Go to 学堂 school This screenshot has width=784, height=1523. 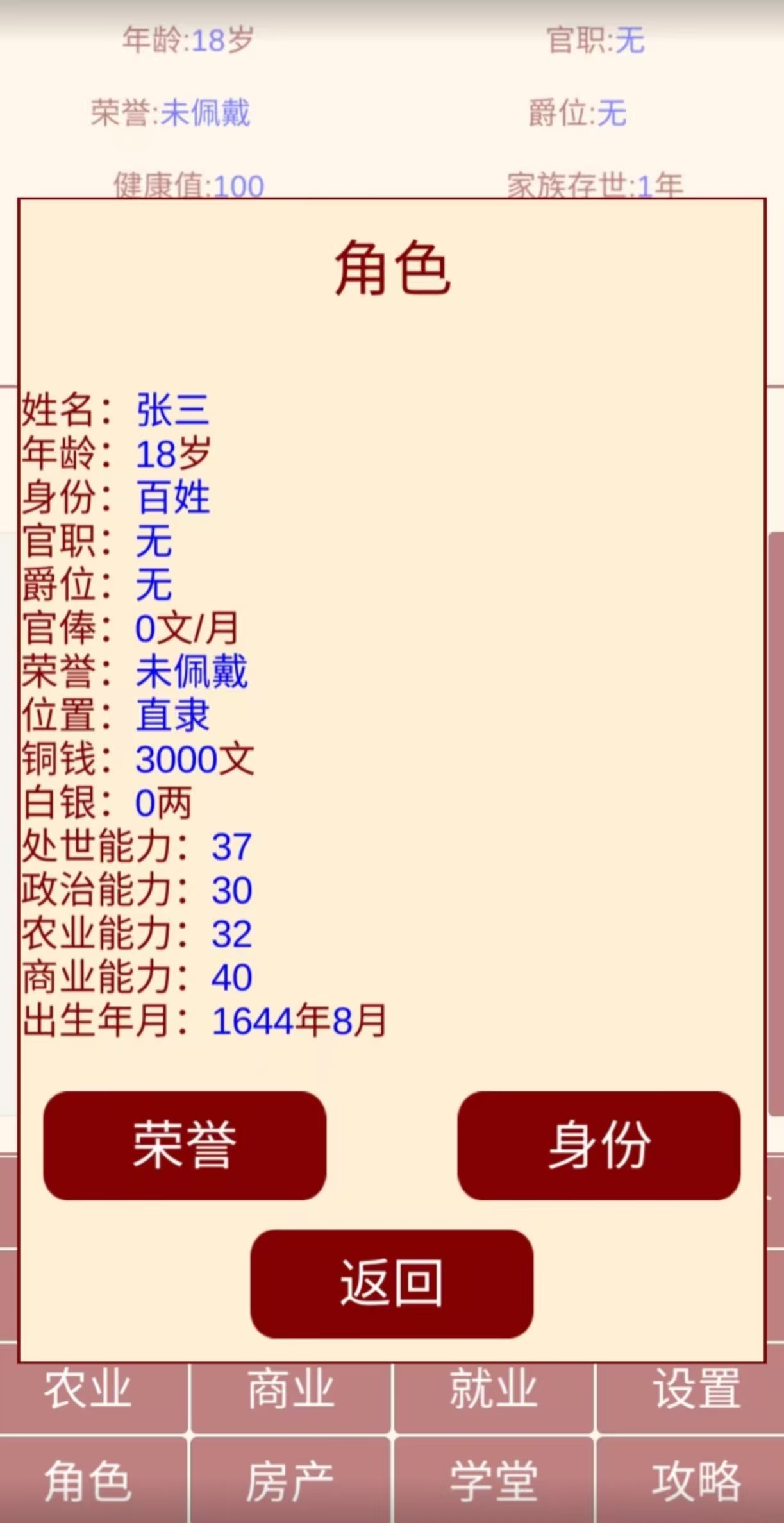(494, 1481)
